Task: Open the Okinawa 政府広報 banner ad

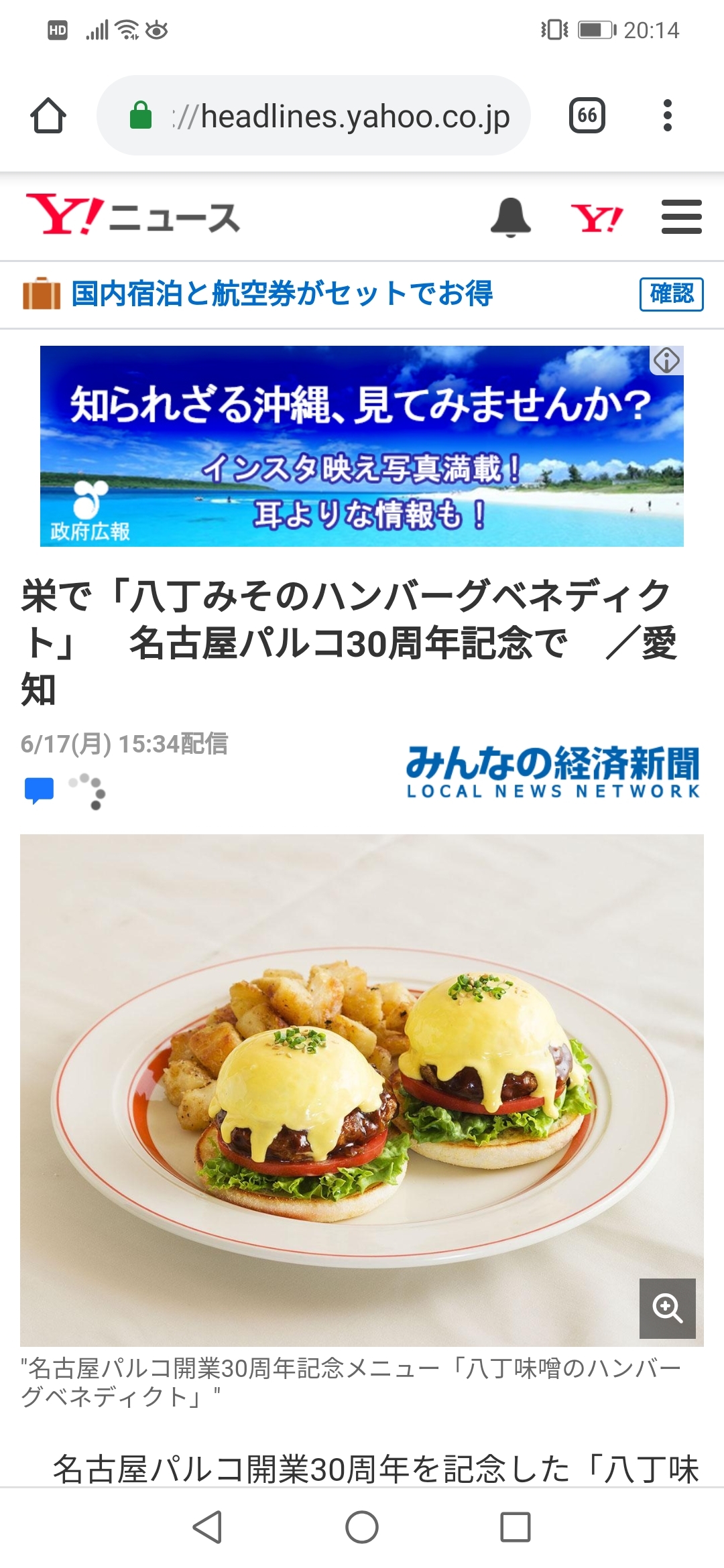Action: coord(362,446)
